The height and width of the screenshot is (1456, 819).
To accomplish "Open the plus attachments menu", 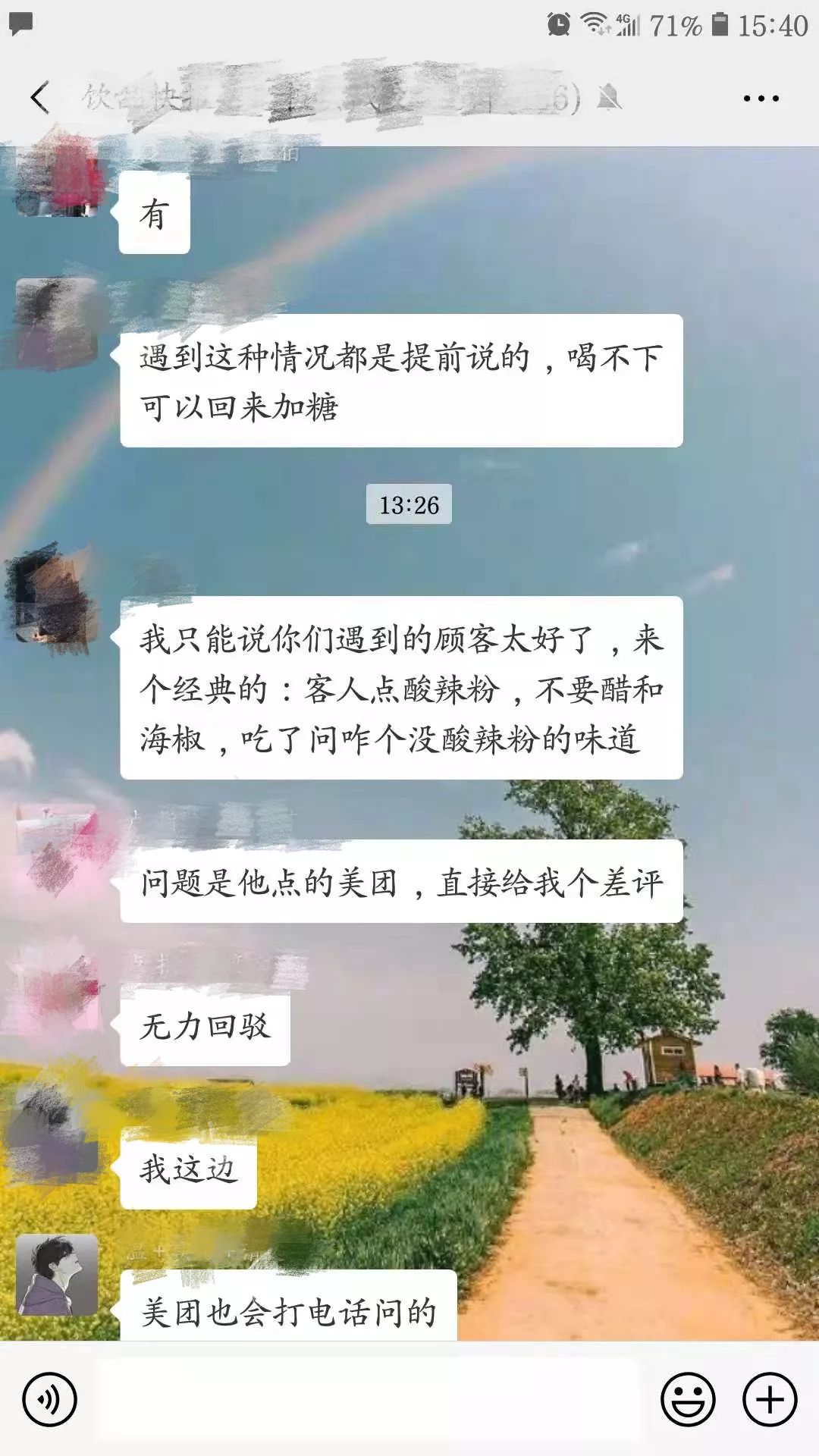I will point(770,1399).
